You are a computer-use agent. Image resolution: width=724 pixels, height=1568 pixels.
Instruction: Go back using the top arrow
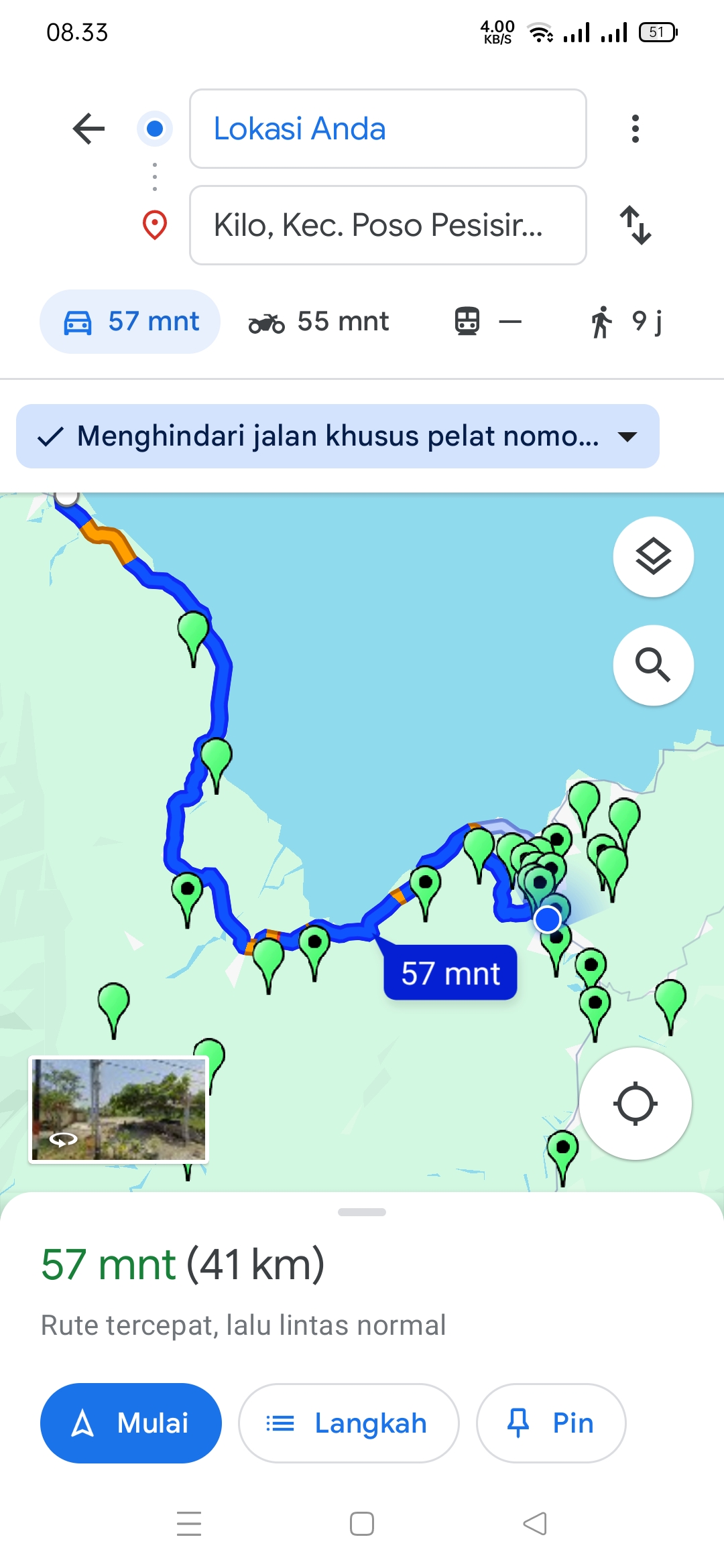pos(88,129)
